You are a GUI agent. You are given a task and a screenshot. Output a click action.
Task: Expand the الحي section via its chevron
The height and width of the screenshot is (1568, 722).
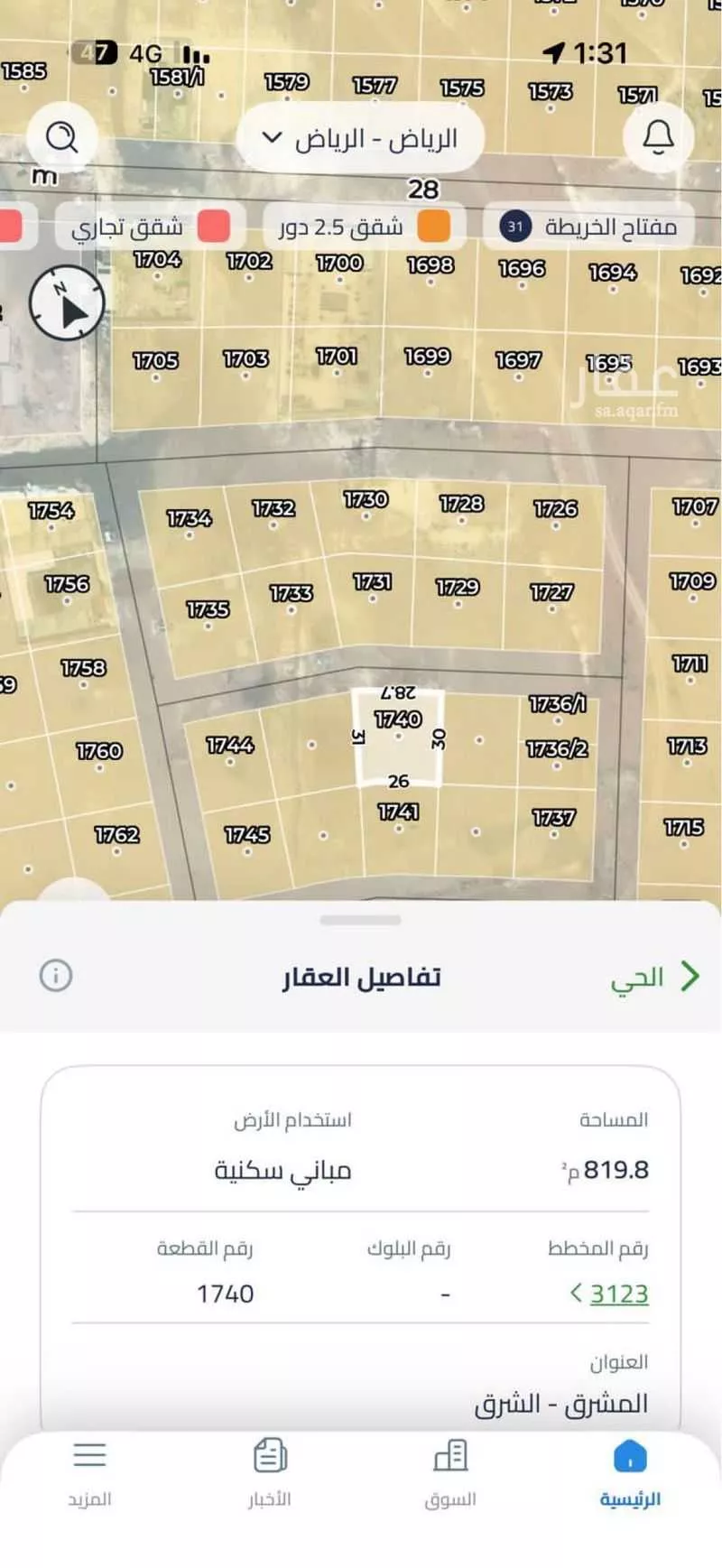coord(691,977)
